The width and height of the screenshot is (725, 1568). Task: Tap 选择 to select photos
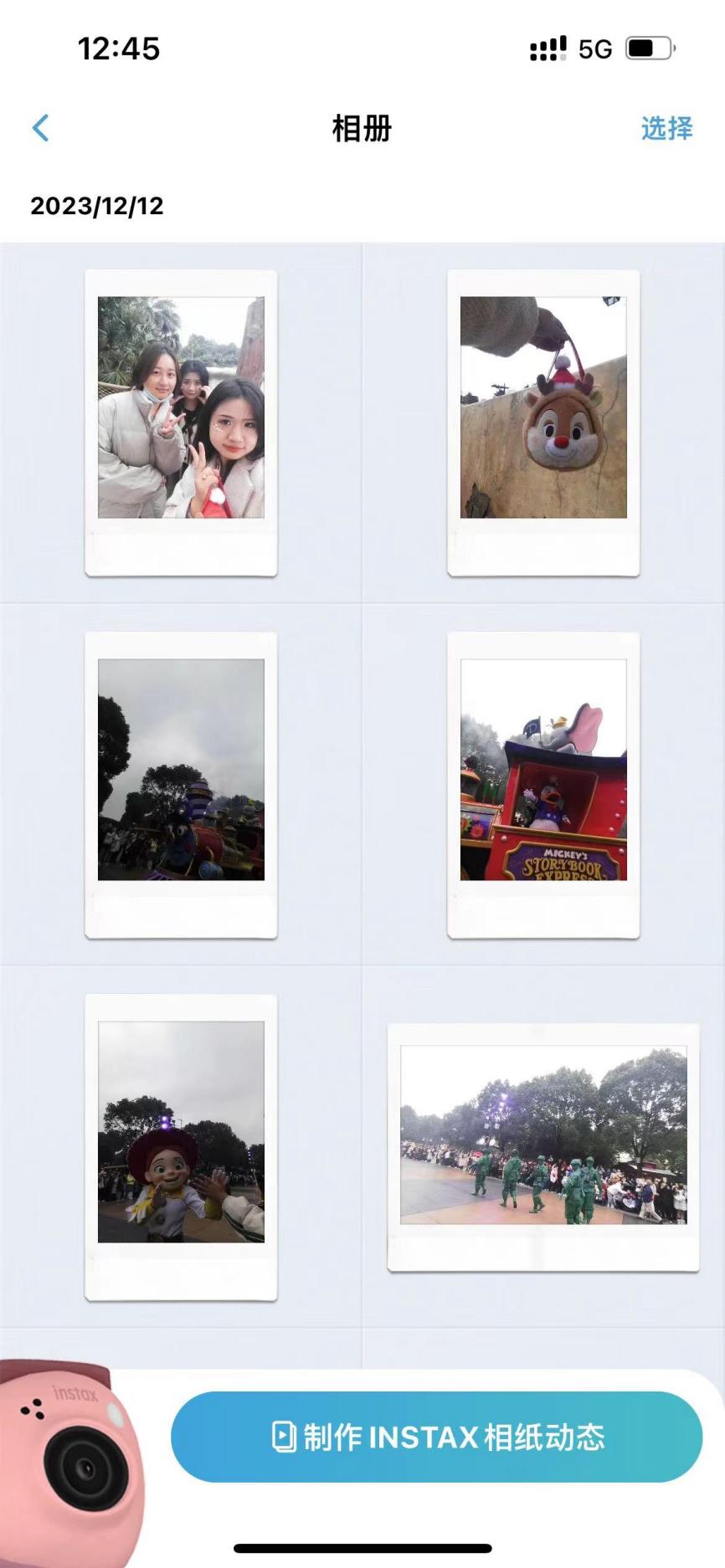coord(666,128)
